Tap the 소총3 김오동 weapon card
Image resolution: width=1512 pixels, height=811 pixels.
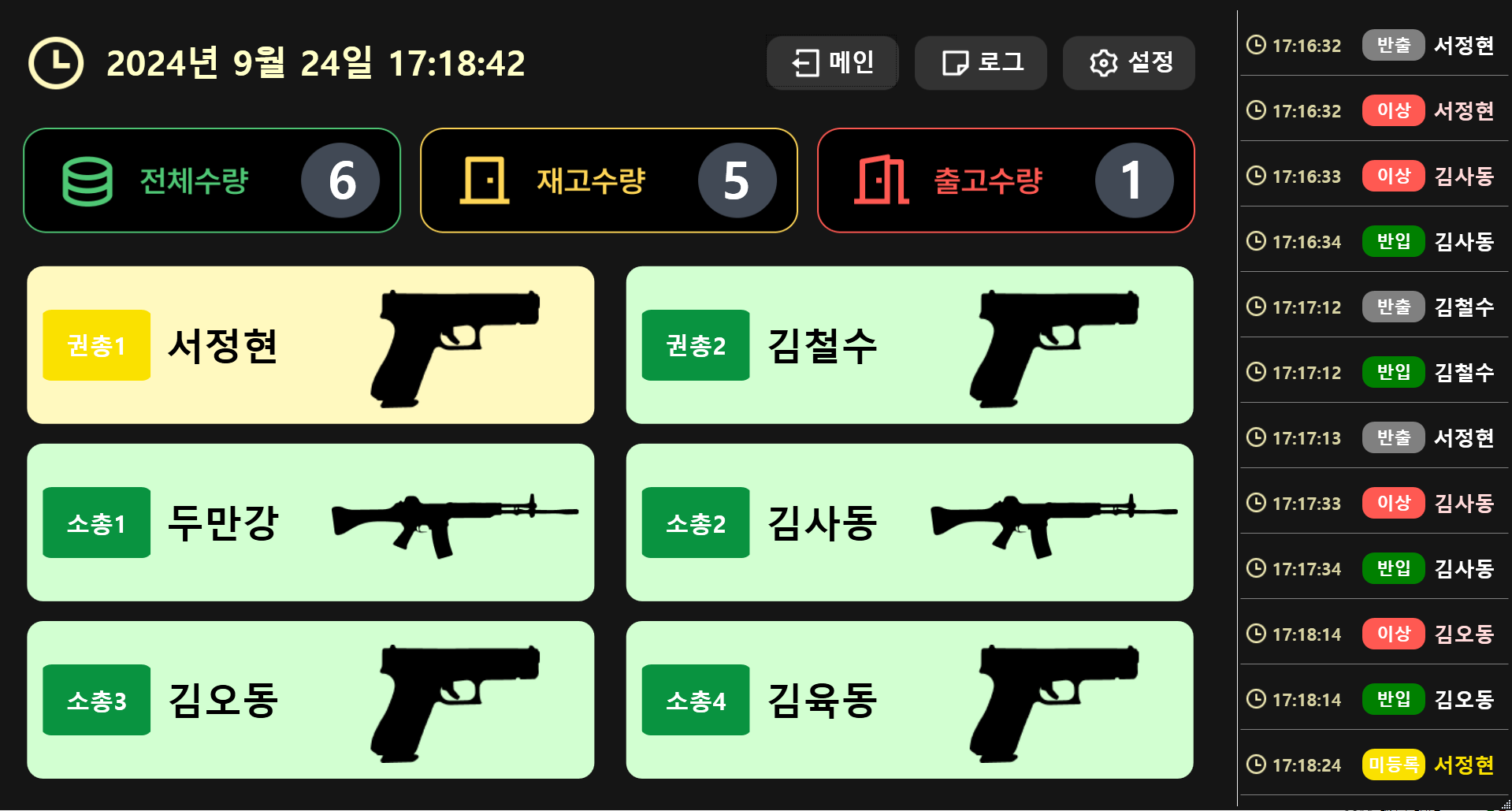[310, 700]
